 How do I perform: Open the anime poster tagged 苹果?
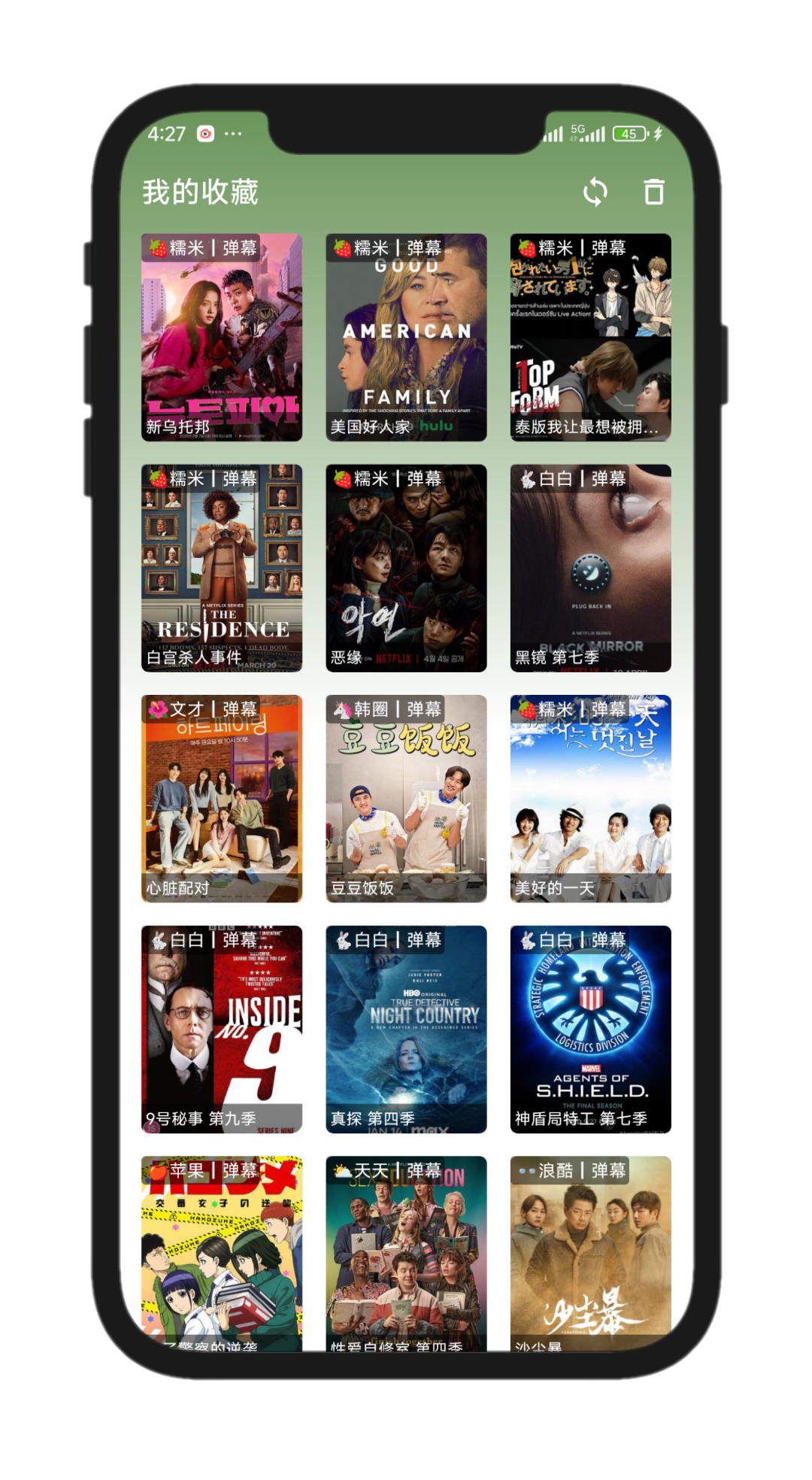click(222, 1252)
